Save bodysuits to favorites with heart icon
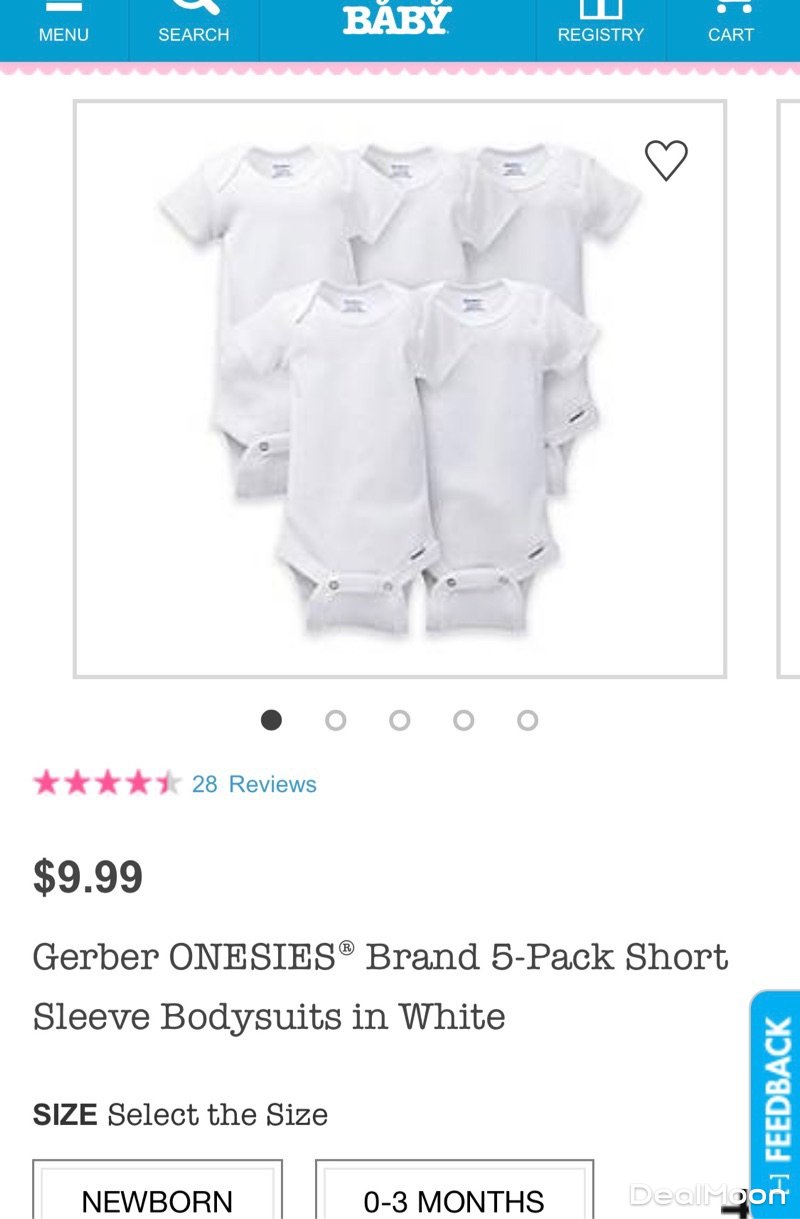 coord(666,160)
